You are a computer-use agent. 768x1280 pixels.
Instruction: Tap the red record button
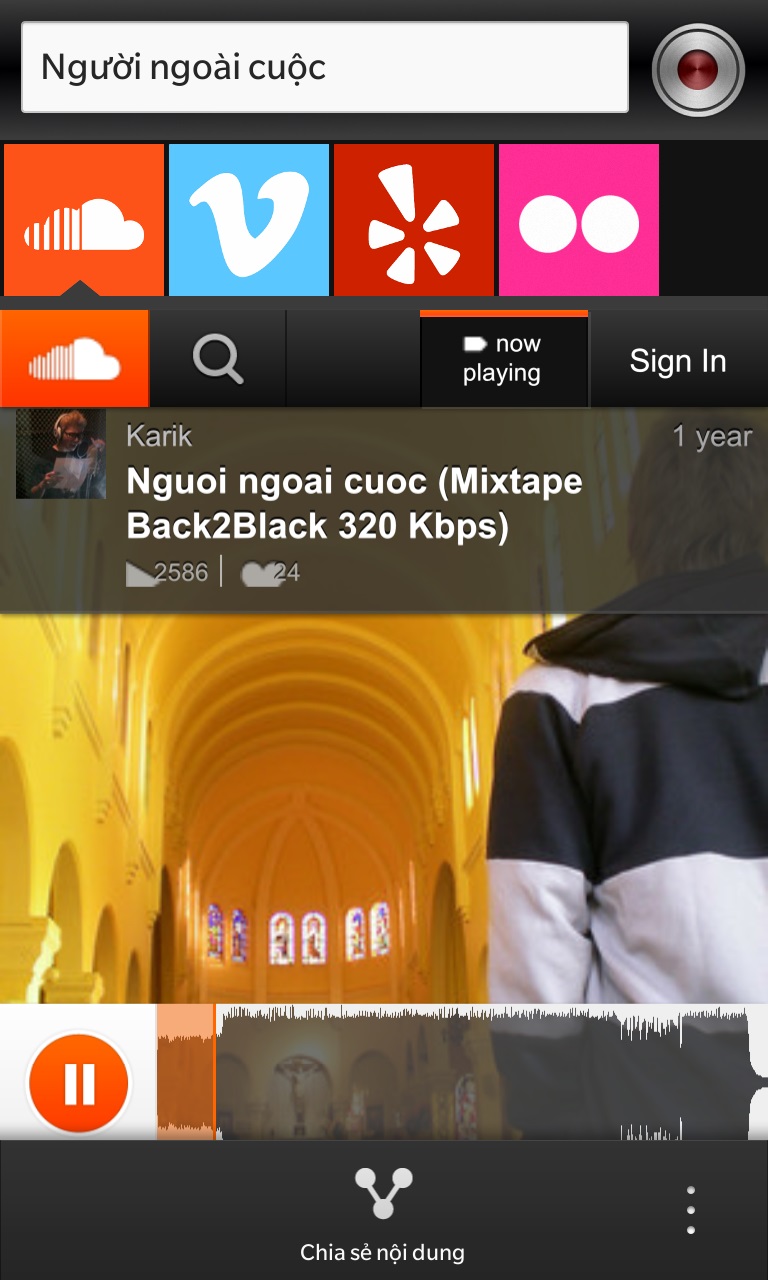pos(698,70)
